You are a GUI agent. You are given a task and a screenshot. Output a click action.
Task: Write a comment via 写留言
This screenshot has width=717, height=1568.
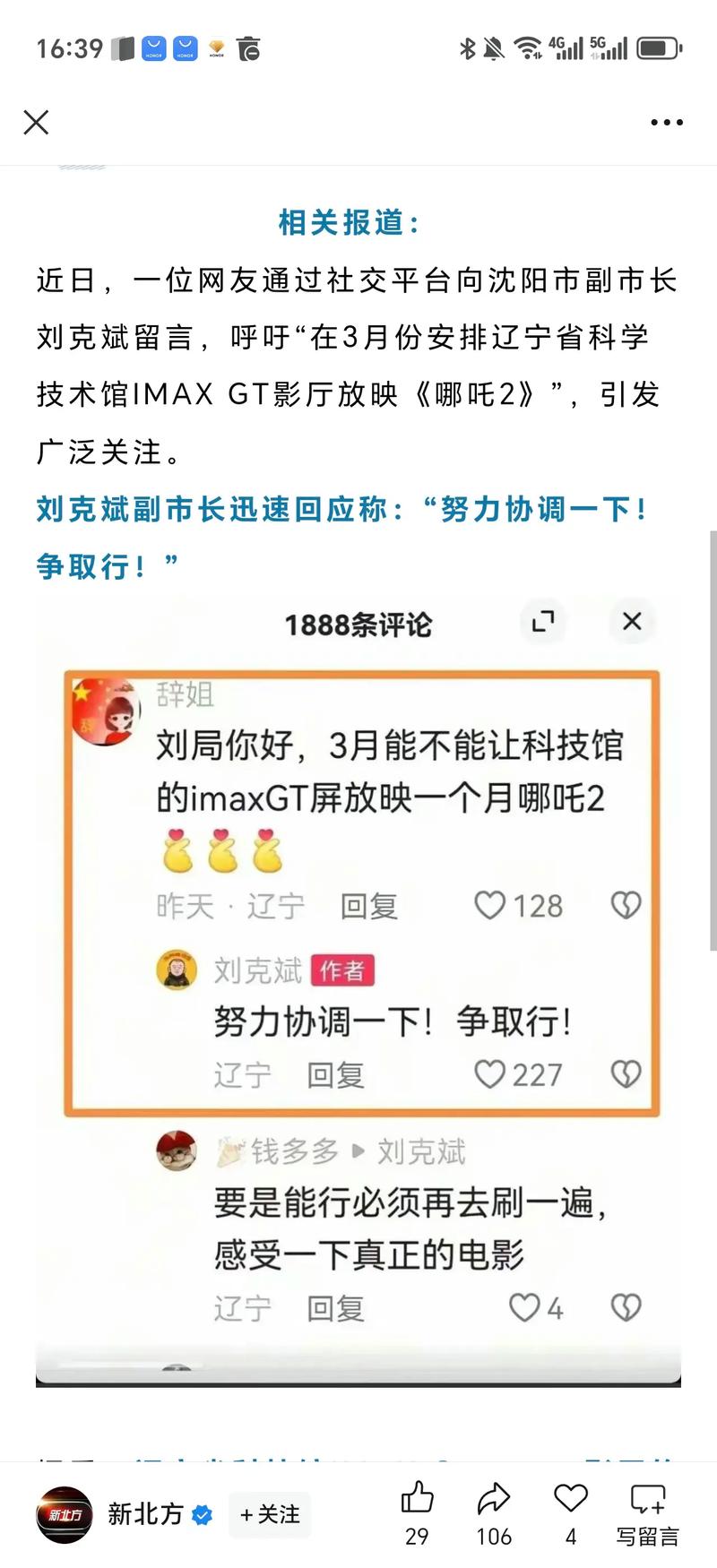(x=647, y=1514)
